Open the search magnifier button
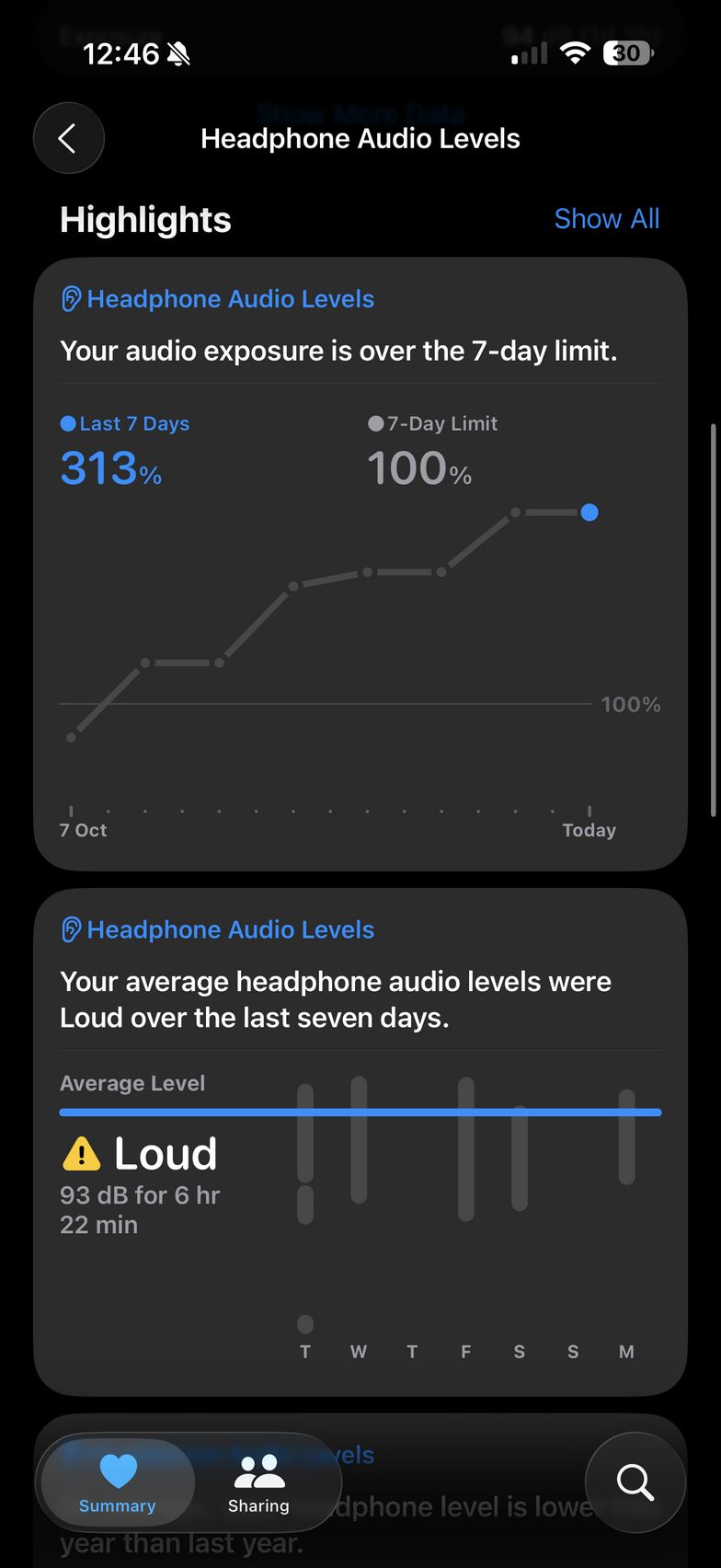Image resolution: width=721 pixels, height=1568 pixels. click(635, 1482)
